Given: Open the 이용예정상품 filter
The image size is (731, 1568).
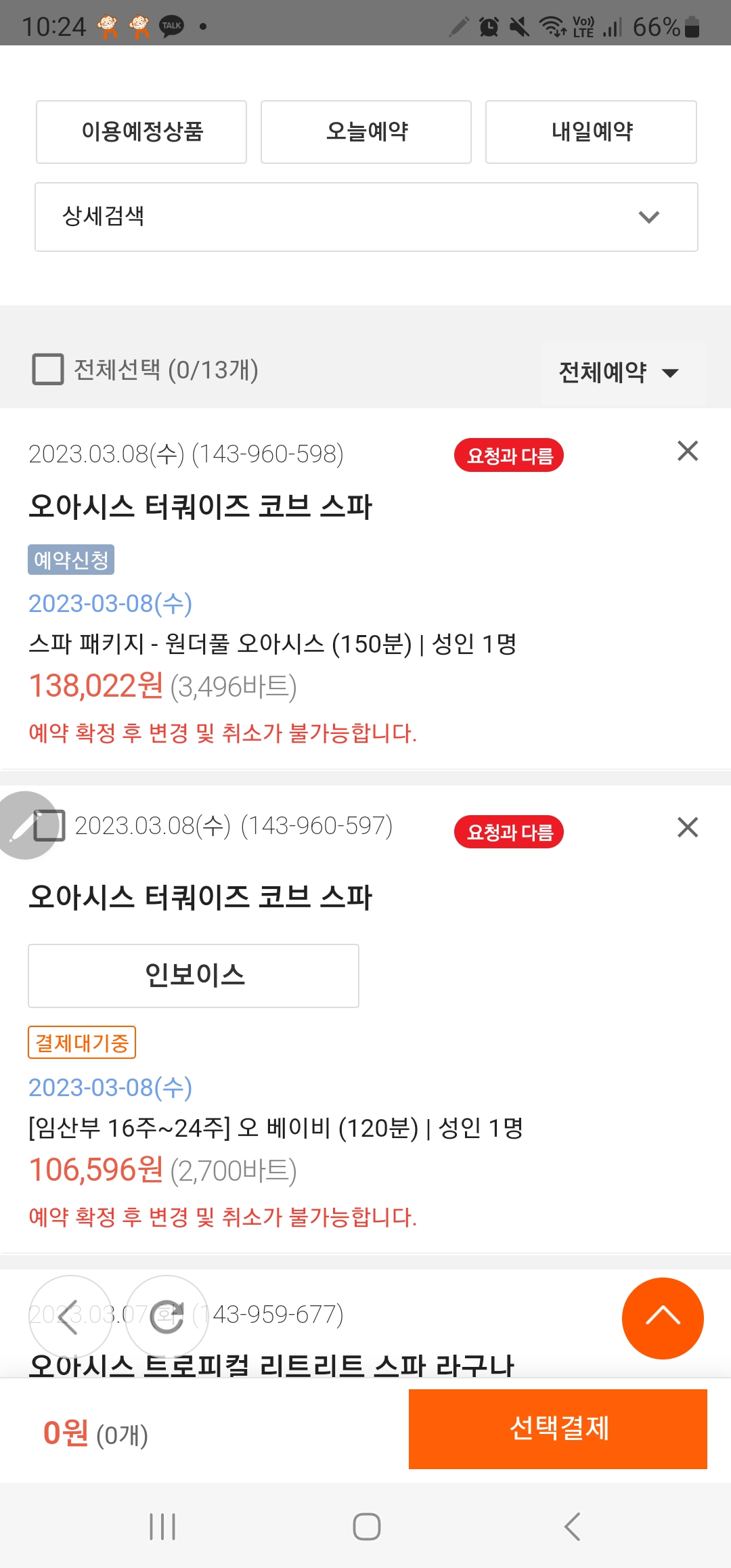Looking at the screenshot, I should coord(141,132).
